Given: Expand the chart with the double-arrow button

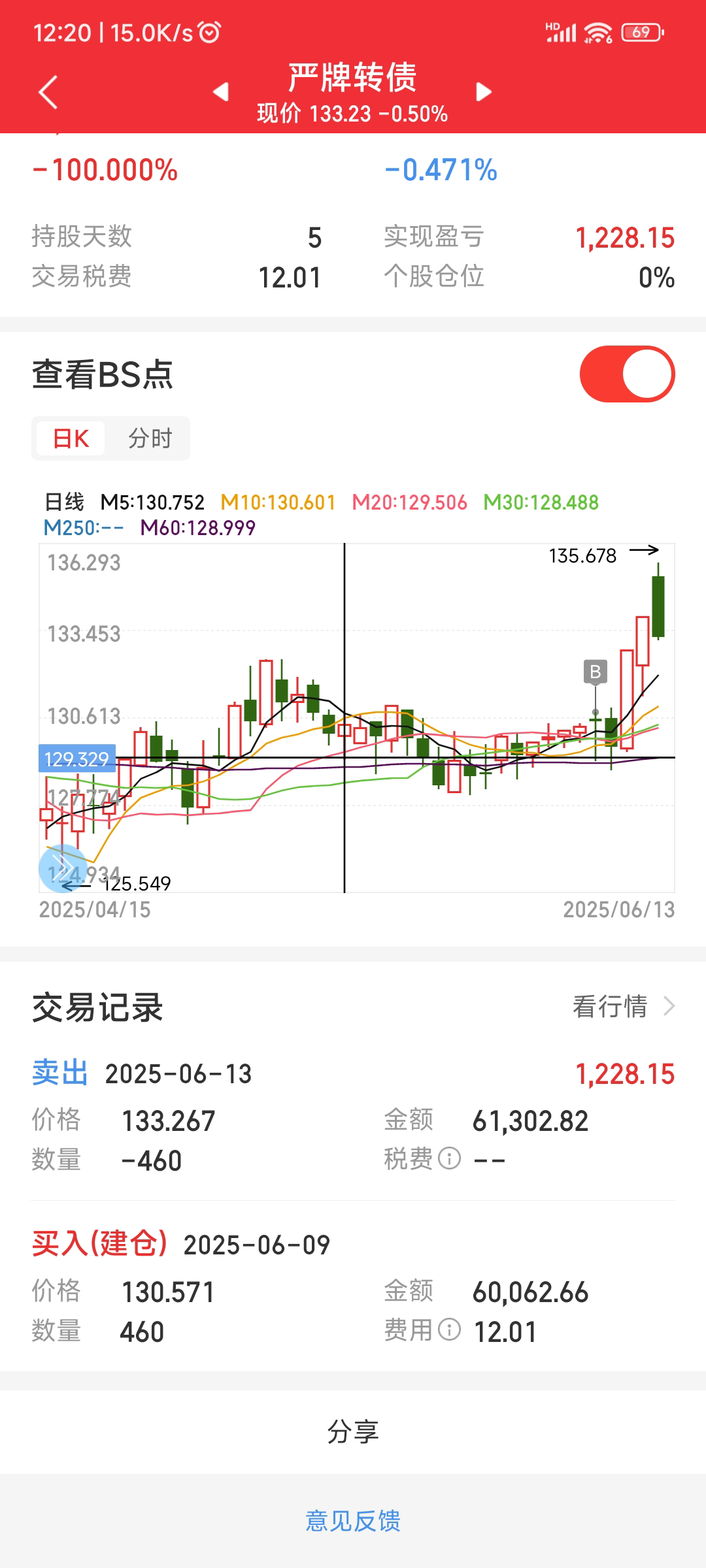Looking at the screenshot, I should (63, 868).
